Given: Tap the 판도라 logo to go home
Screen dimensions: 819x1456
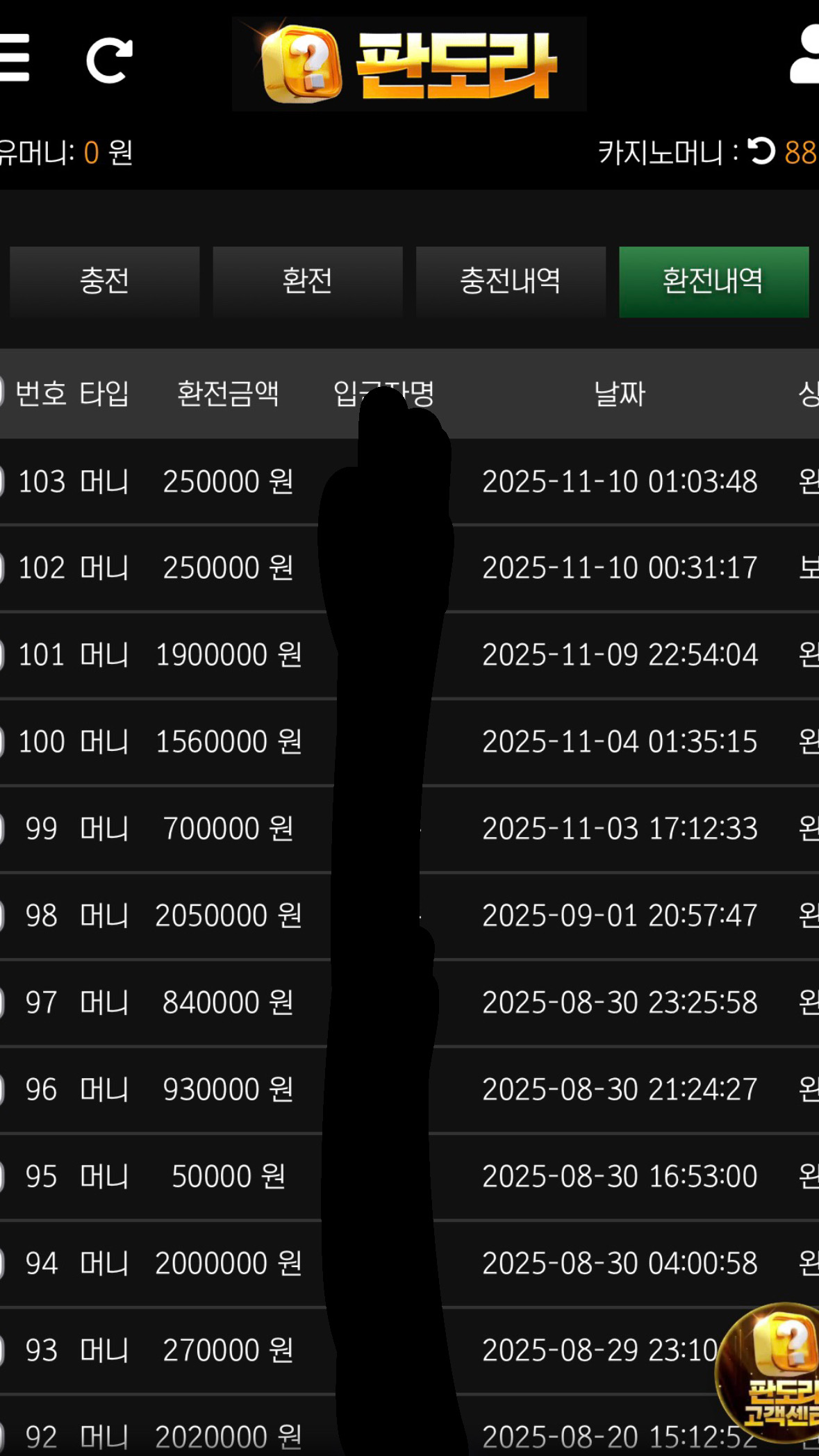Looking at the screenshot, I should [x=409, y=64].
